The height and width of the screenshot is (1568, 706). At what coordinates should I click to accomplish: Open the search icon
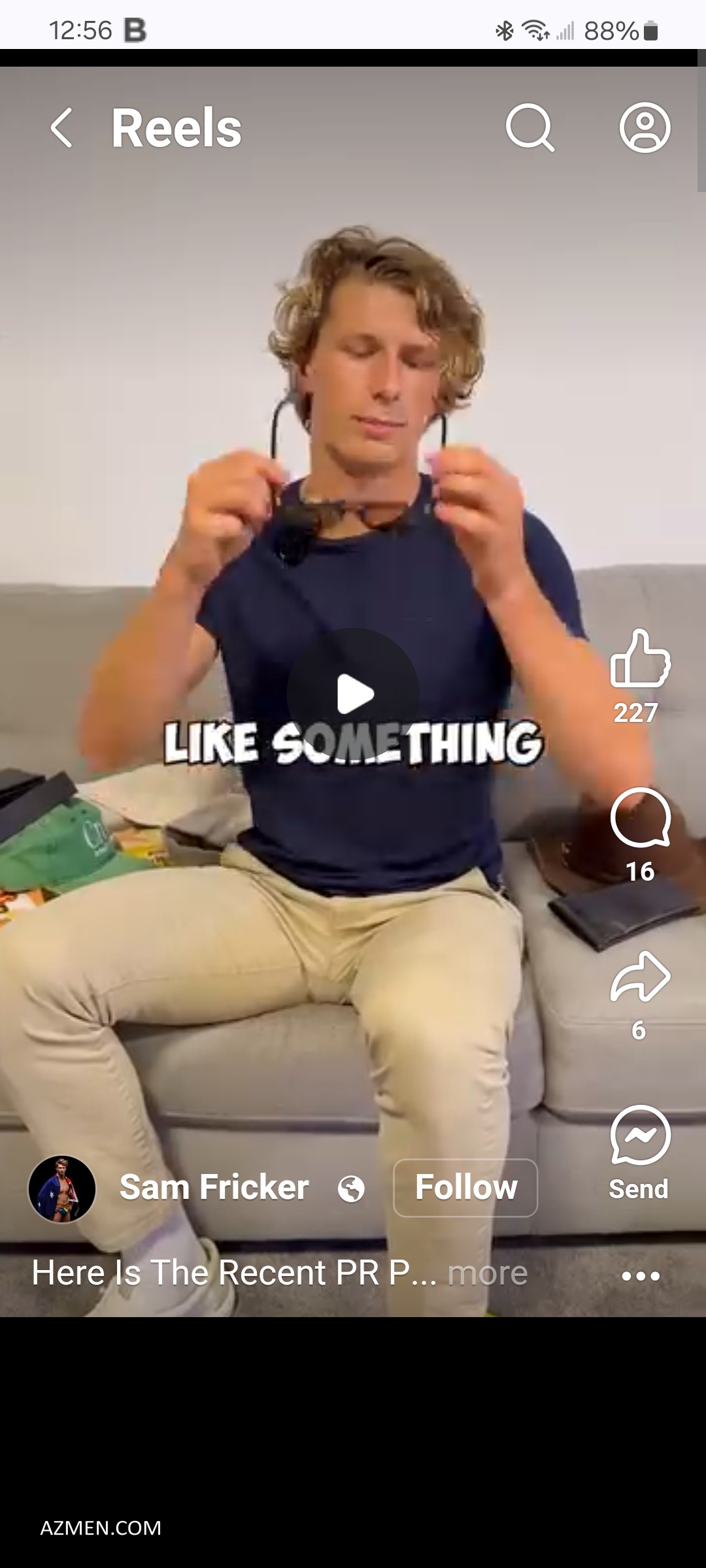529,128
